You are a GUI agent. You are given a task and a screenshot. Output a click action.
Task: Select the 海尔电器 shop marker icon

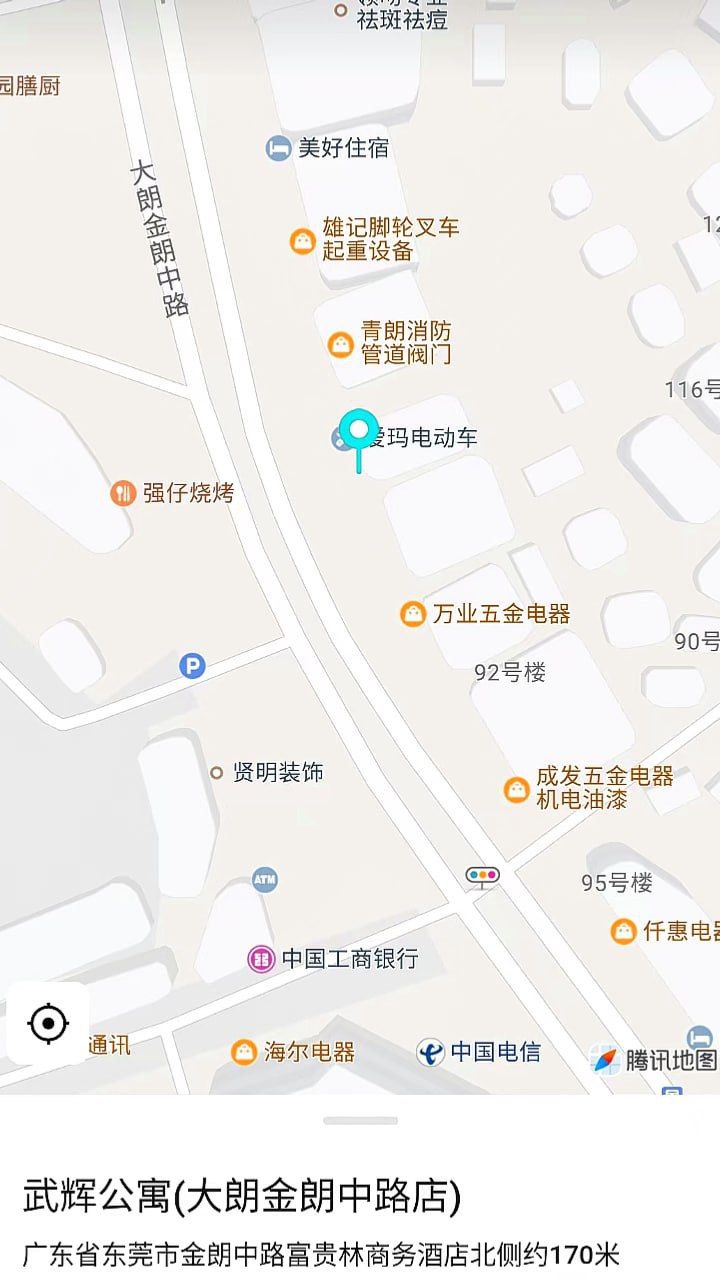pyautogui.click(x=245, y=1051)
